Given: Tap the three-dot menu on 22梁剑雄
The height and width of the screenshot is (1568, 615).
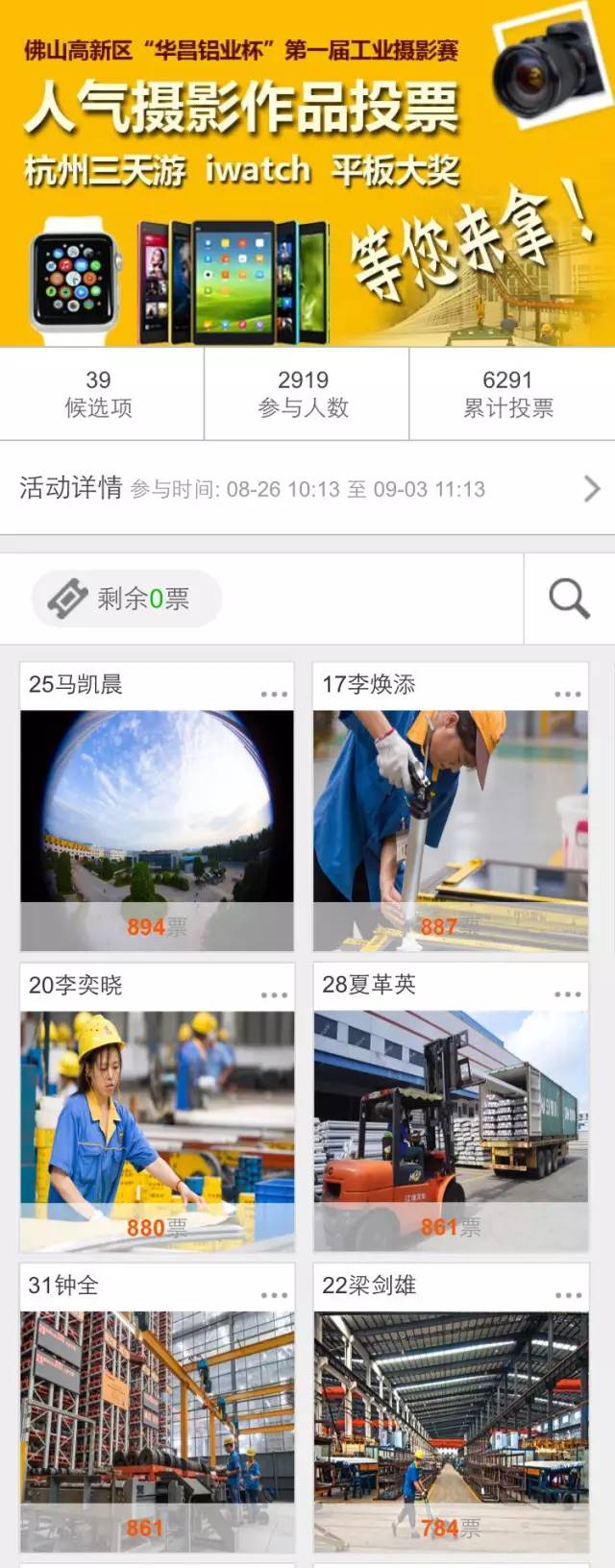Looking at the screenshot, I should point(567,1295).
